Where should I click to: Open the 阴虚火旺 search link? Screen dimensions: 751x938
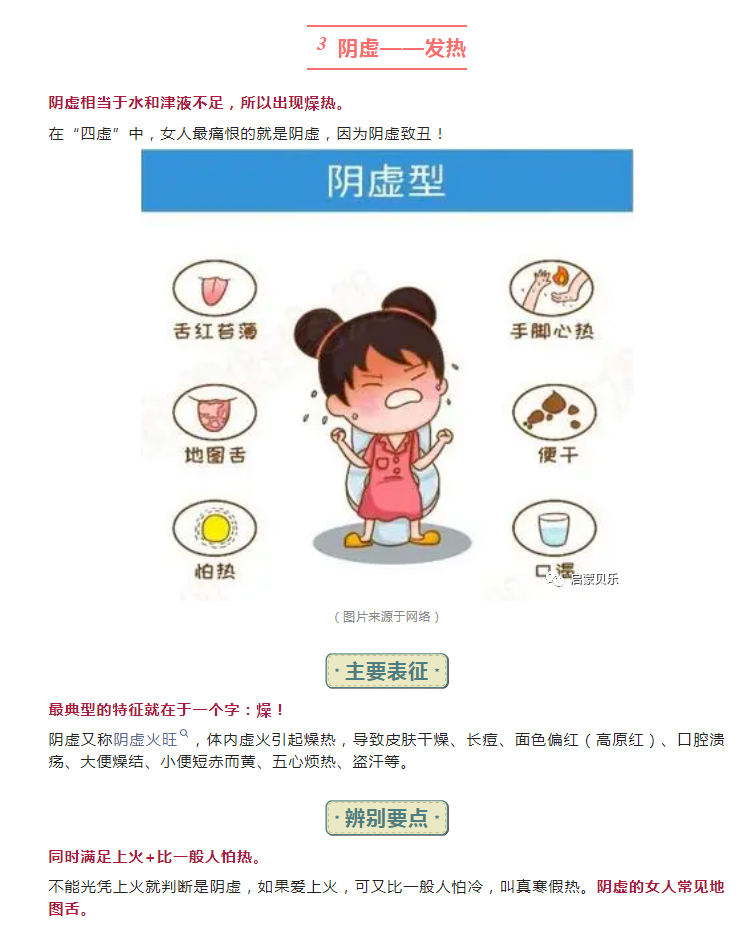[x=146, y=740]
